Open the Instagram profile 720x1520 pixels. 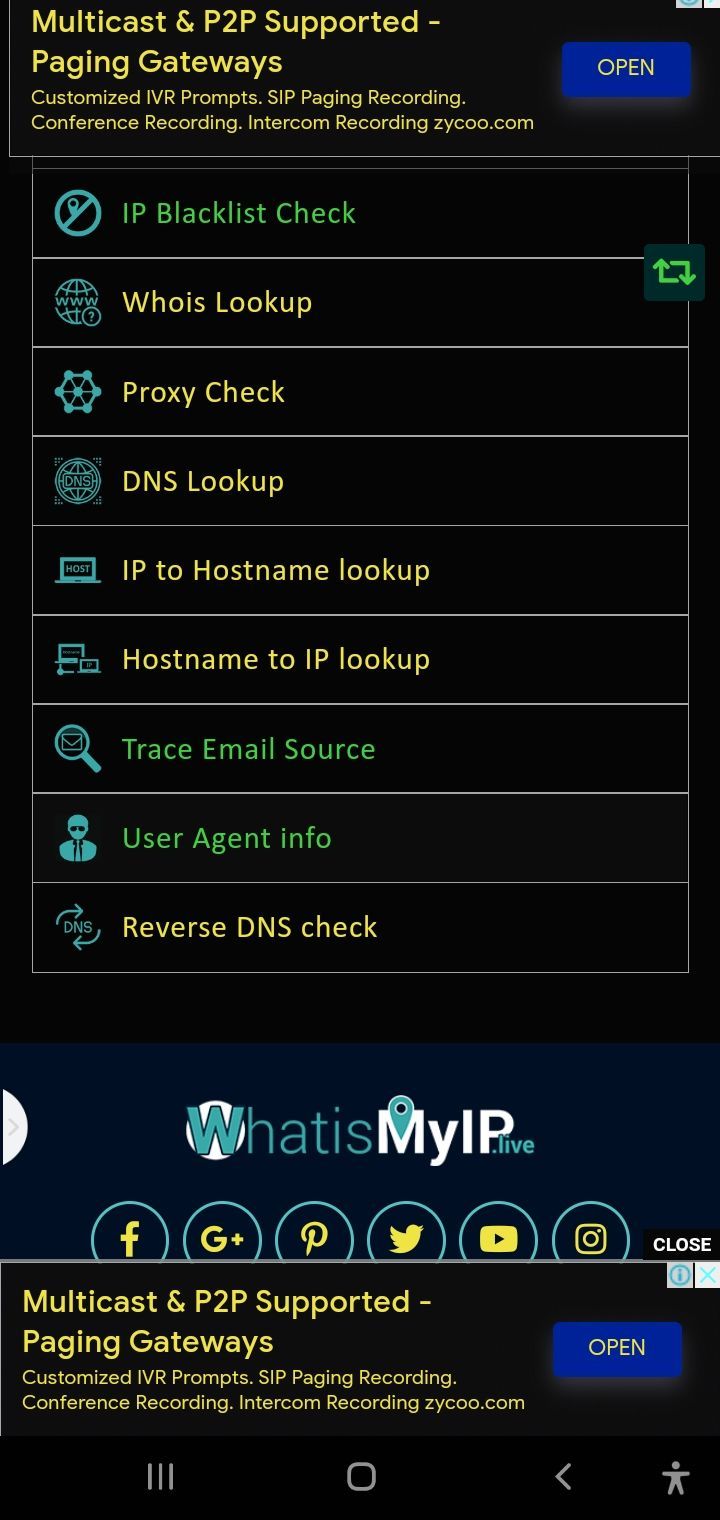coord(590,1238)
